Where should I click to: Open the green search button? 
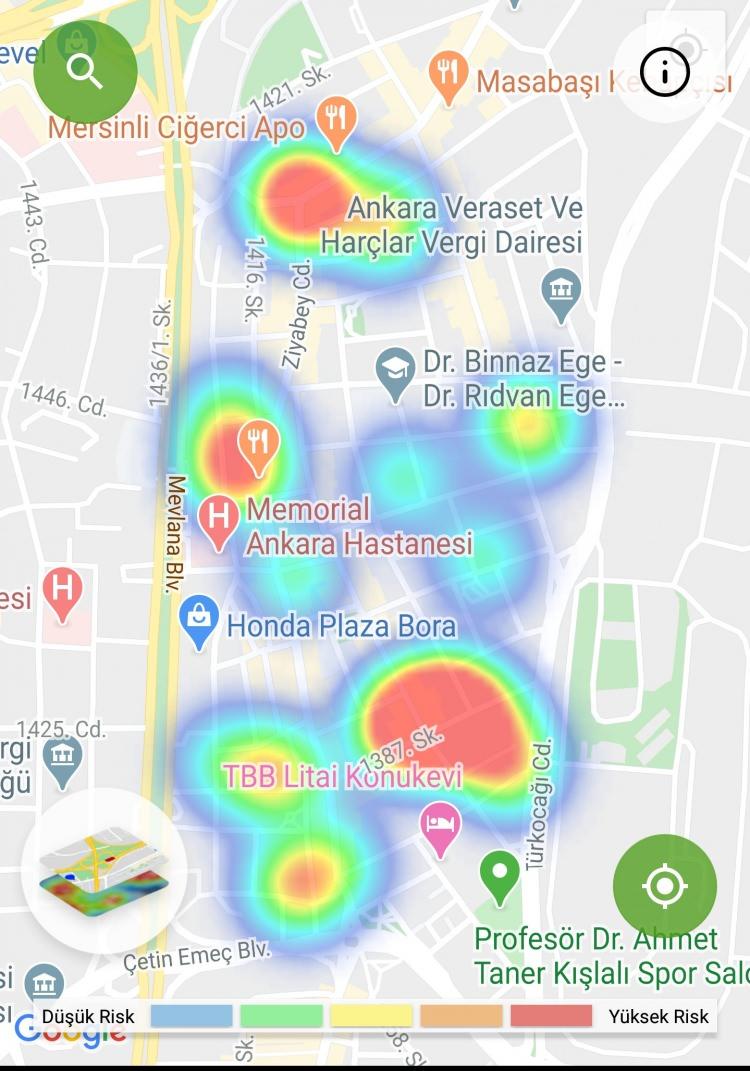(85, 72)
